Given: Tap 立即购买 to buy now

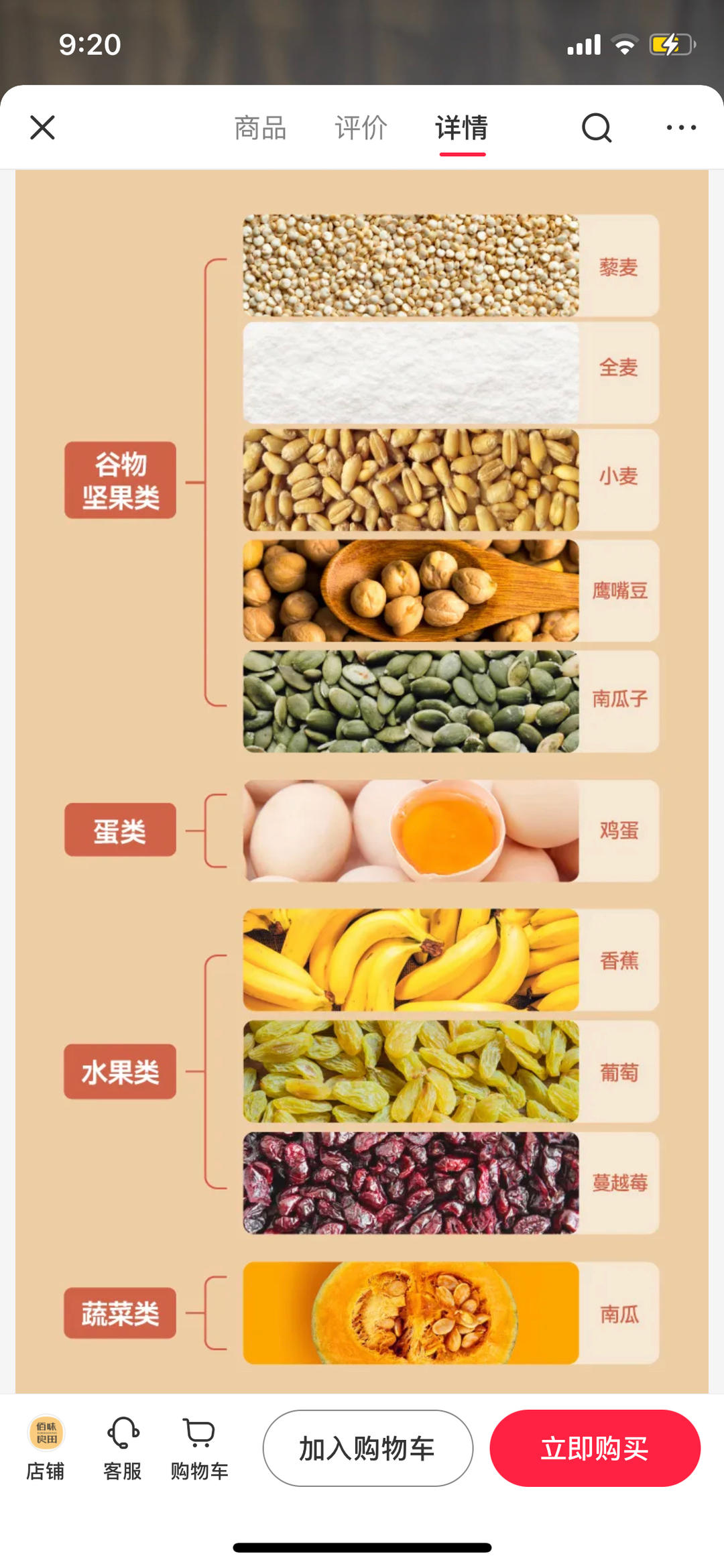Looking at the screenshot, I should (595, 1448).
